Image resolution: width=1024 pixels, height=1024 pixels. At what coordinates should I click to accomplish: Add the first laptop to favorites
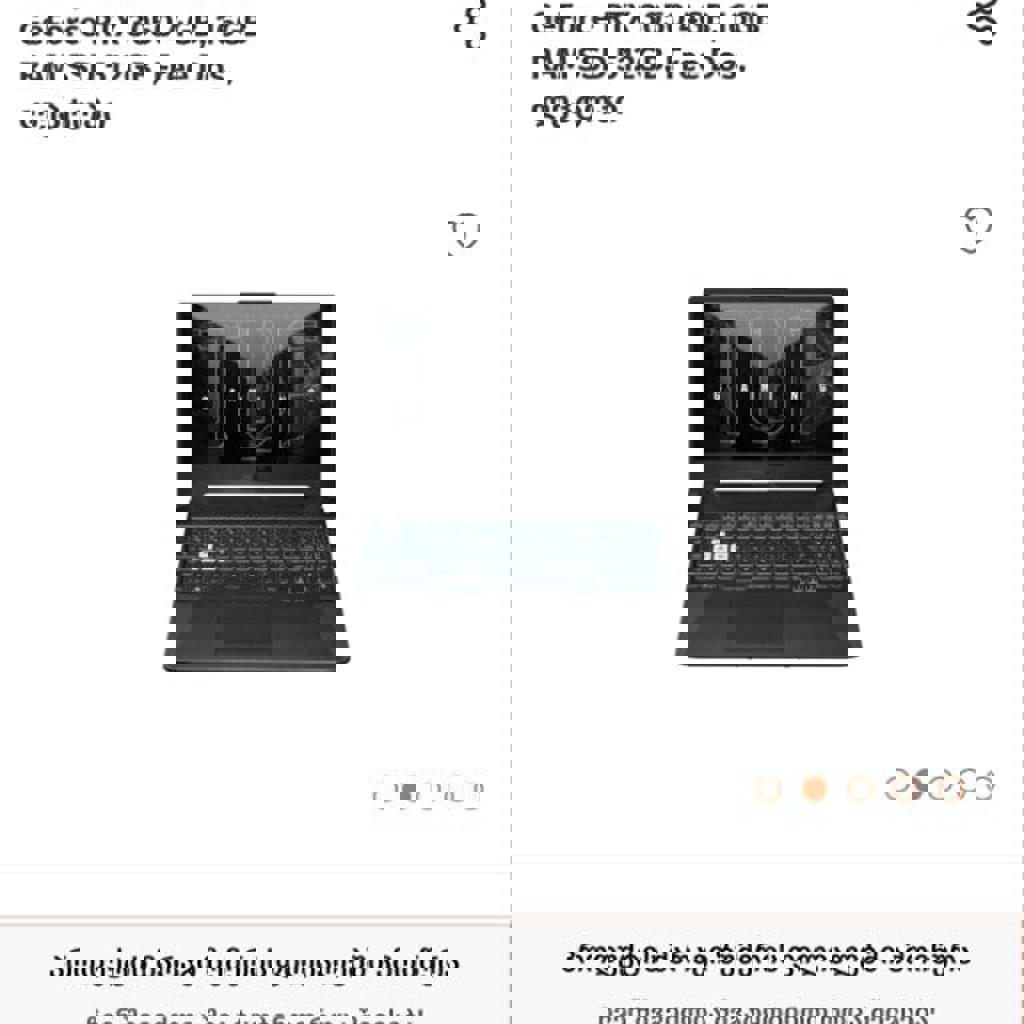point(465,233)
